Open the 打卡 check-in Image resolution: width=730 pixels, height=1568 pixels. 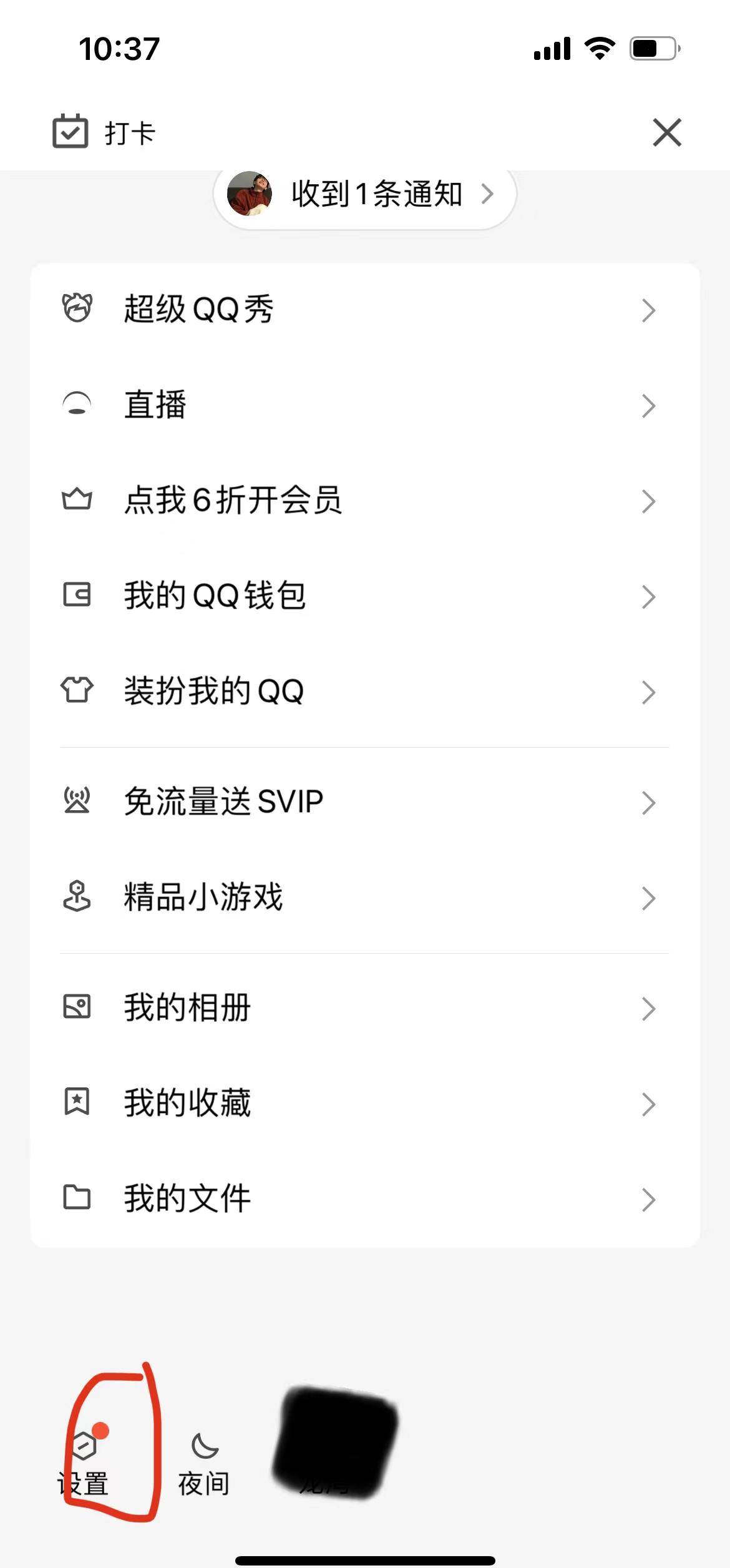click(104, 132)
